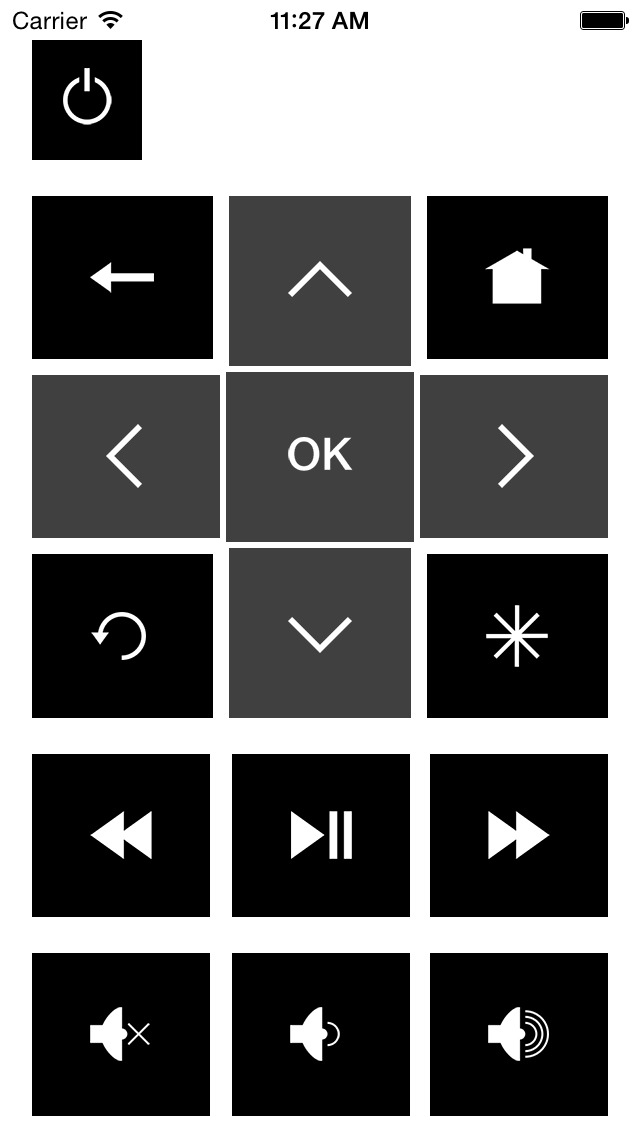
Task: Navigate down with the down chevron
Action: point(320,633)
